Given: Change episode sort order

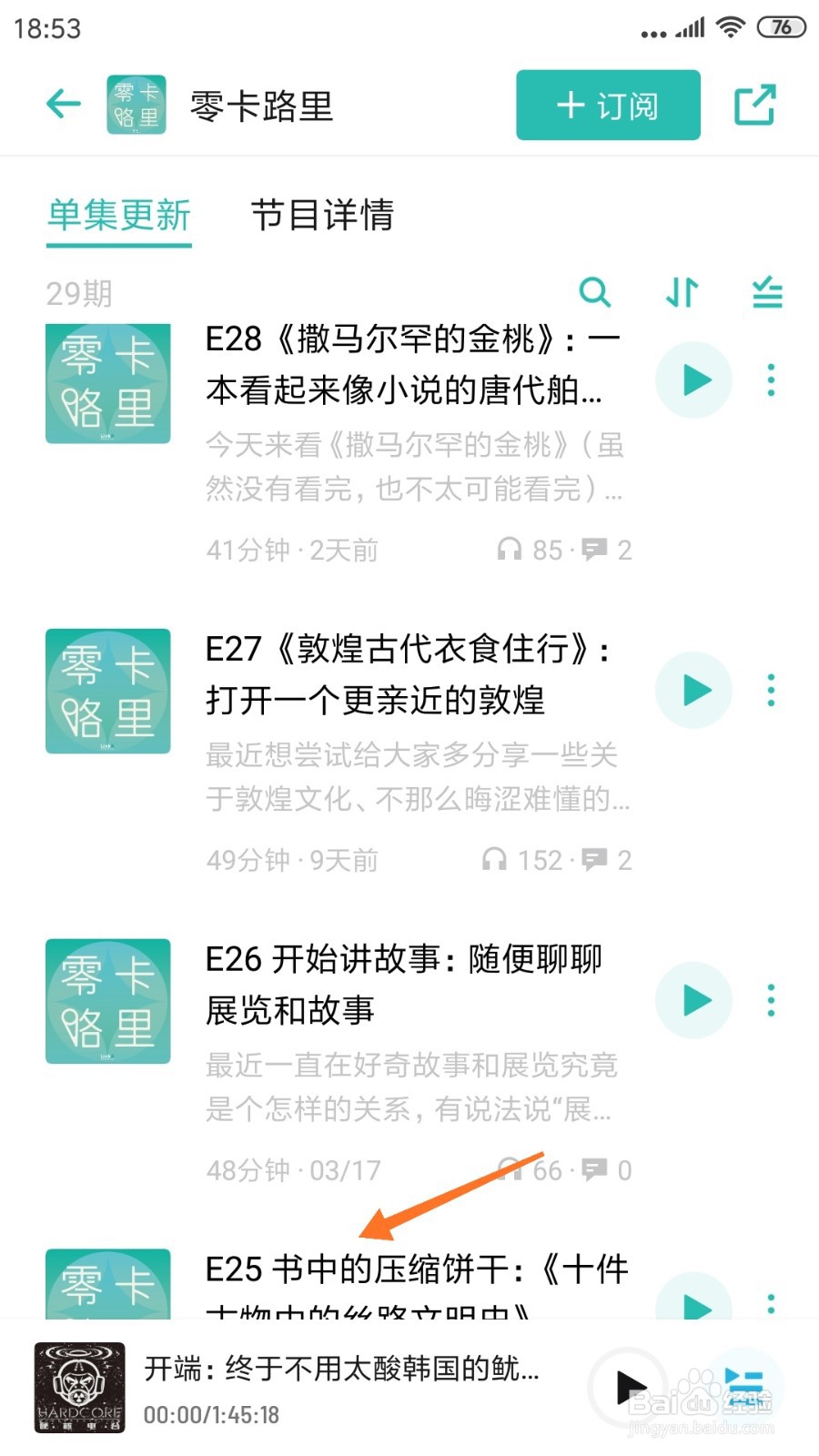Looking at the screenshot, I should tap(682, 293).
